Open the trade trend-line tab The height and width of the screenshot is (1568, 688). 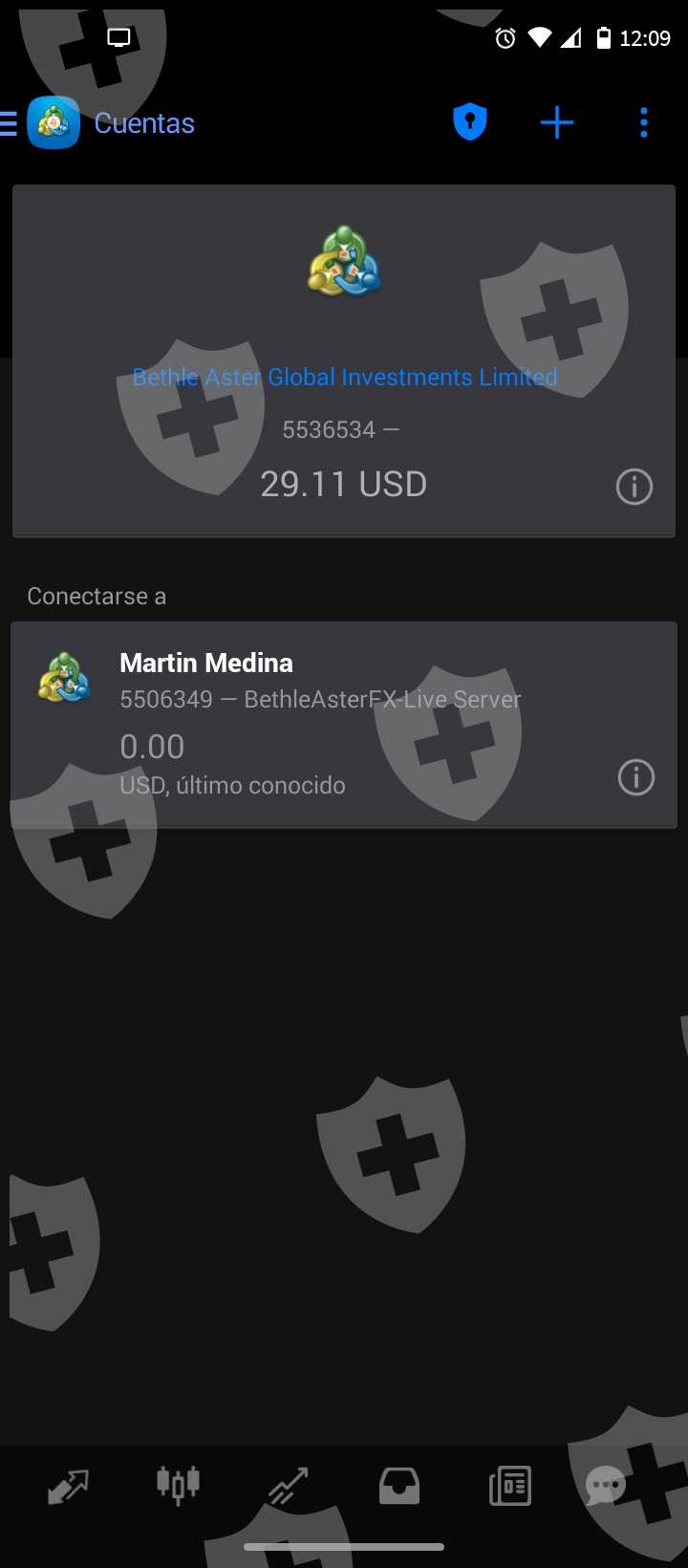coord(288,1486)
